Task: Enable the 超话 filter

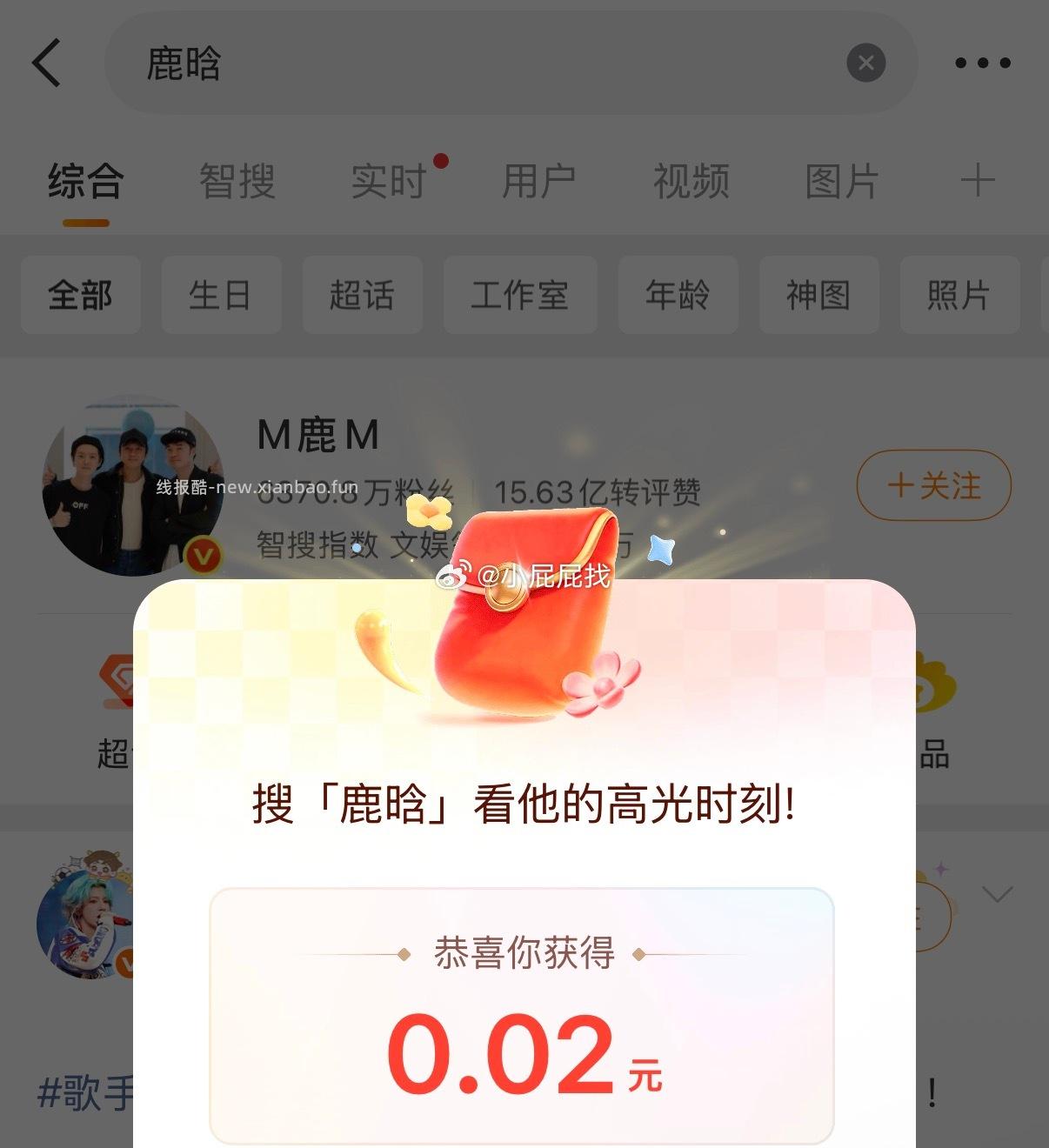Action: click(363, 296)
